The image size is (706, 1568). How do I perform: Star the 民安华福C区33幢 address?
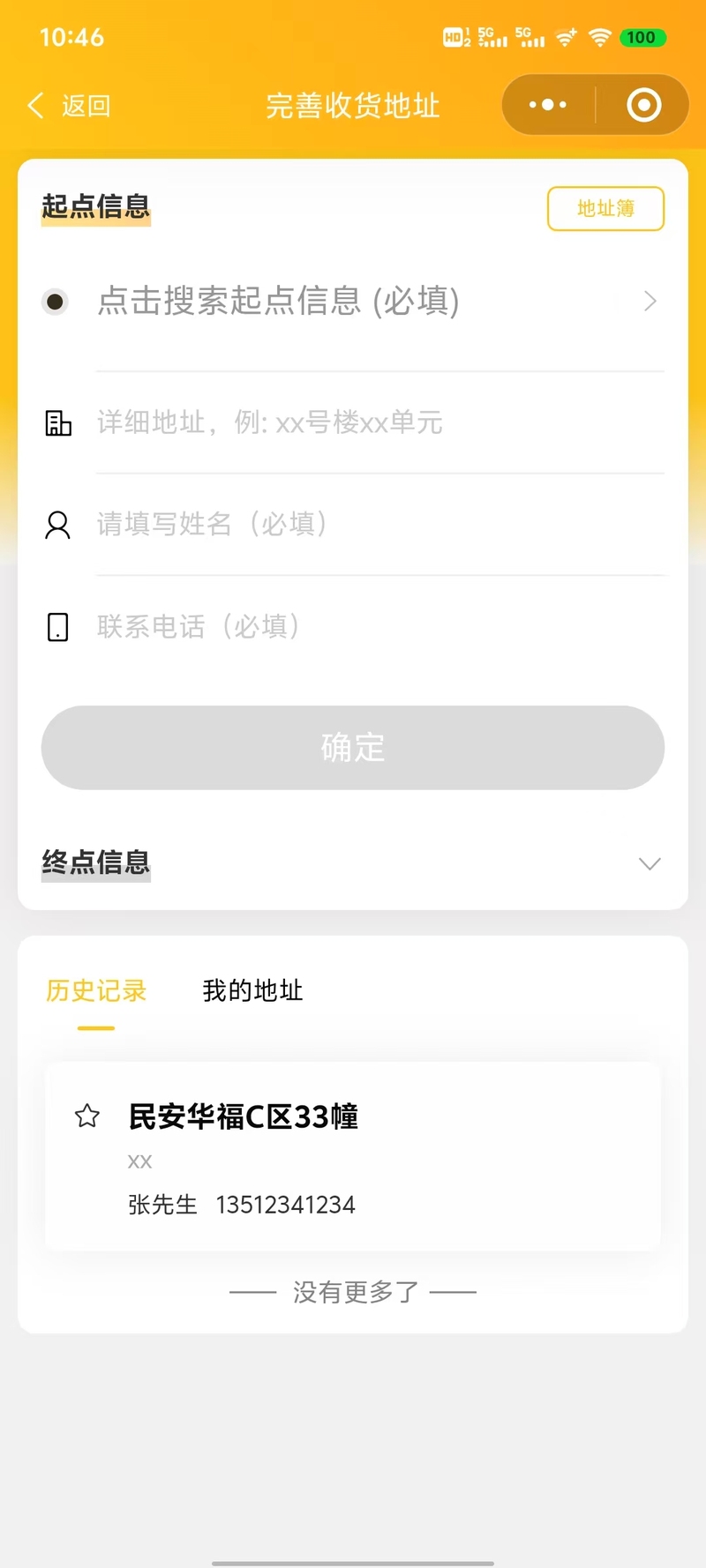[x=87, y=1116]
